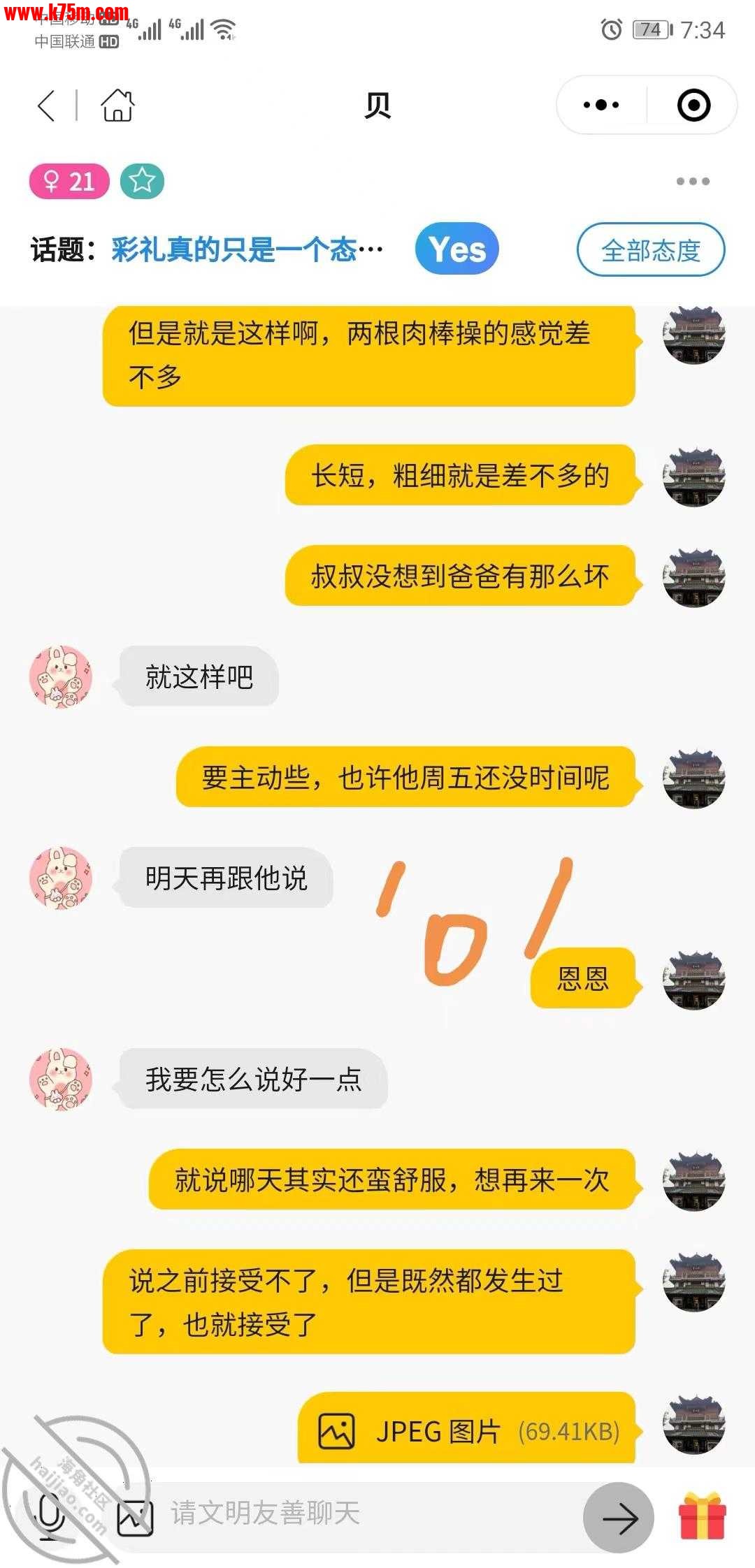Tap the rabbit avatar beside 就这样吧
The image size is (755, 1568).
tap(61, 676)
